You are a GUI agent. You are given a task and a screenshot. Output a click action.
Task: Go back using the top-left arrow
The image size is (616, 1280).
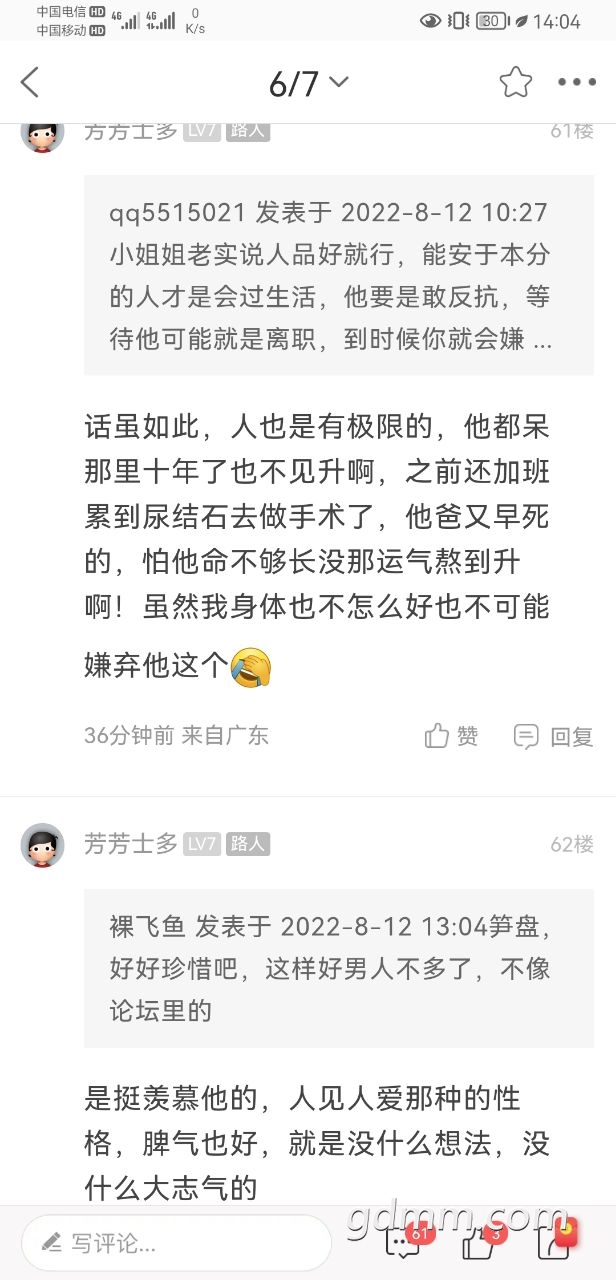tap(30, 83)
